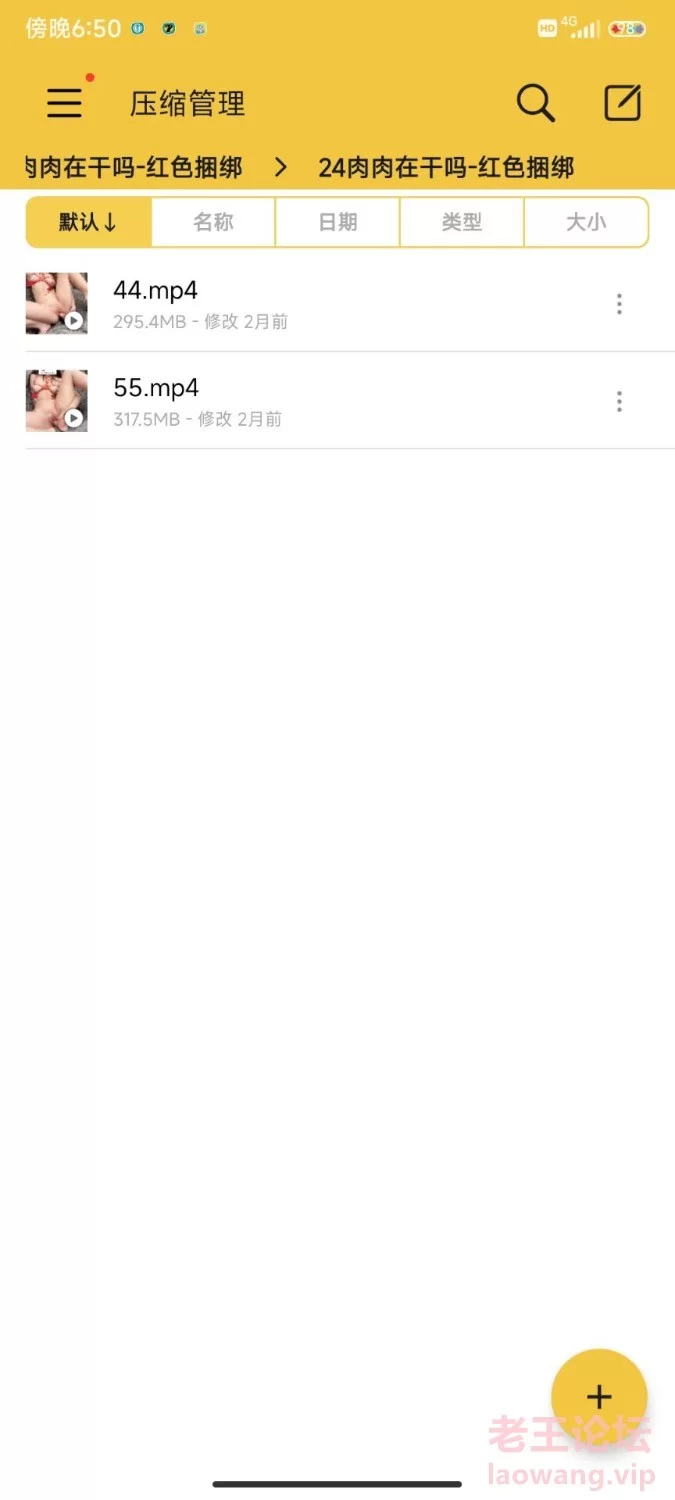Open more options for 55.mp4
The image size is (675, 1500).
point(619,401)
